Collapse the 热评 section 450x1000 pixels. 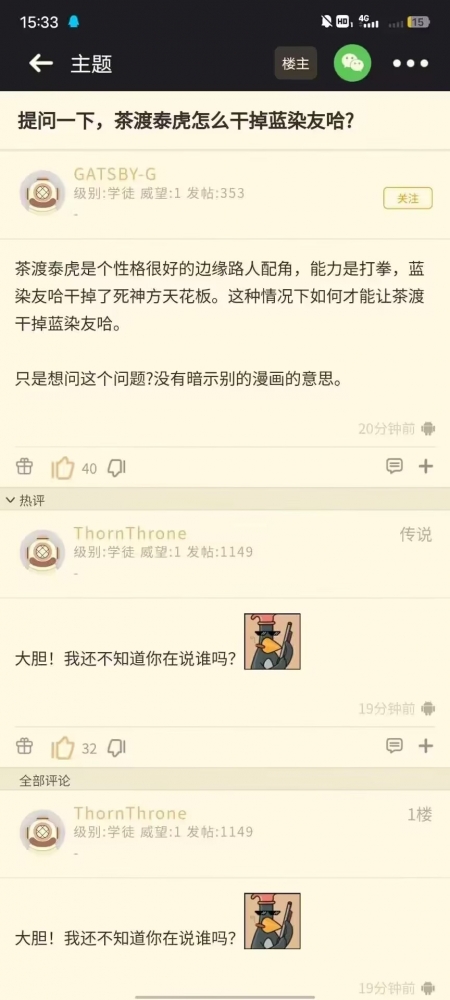point(25,501)
